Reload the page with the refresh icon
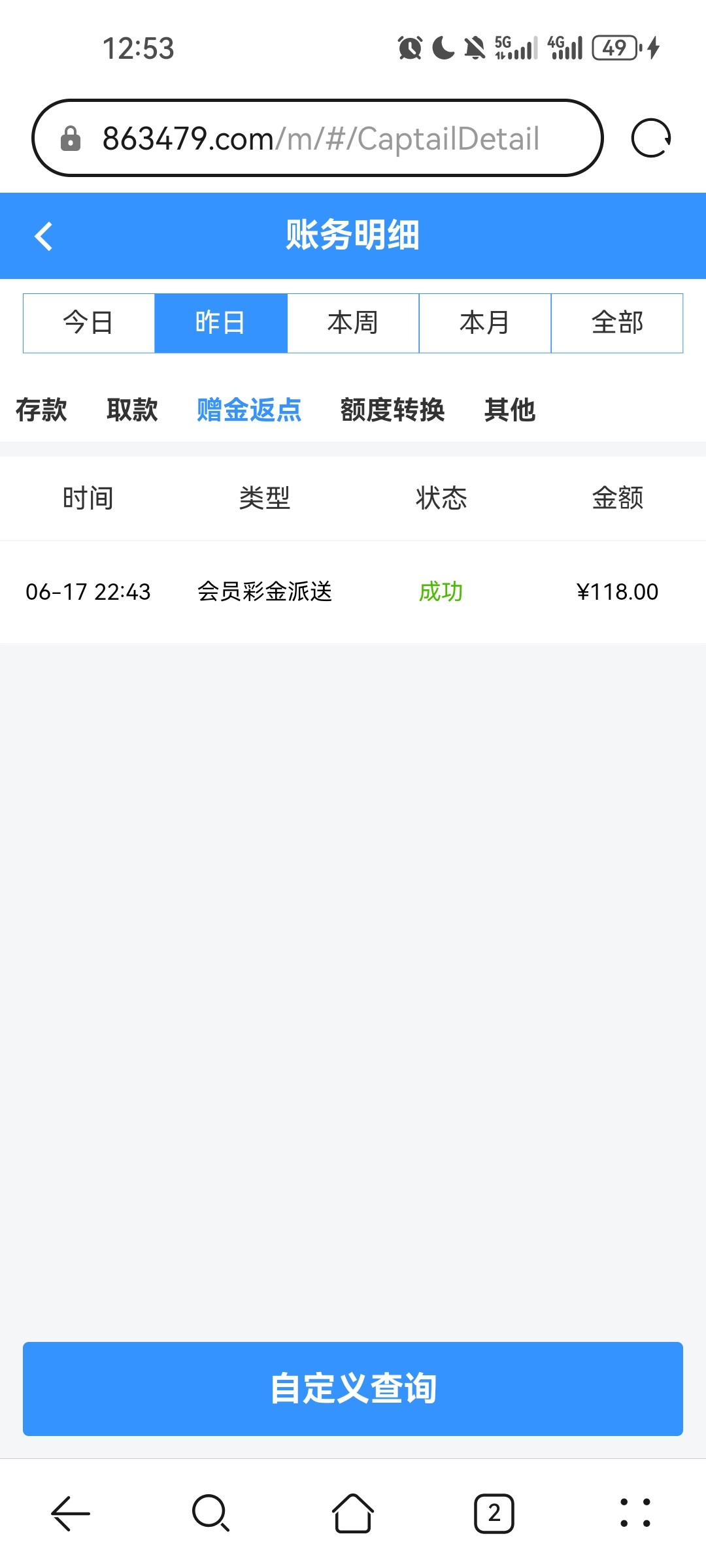This screenshot has width=706, height=1568. click(x=650, y=139)
